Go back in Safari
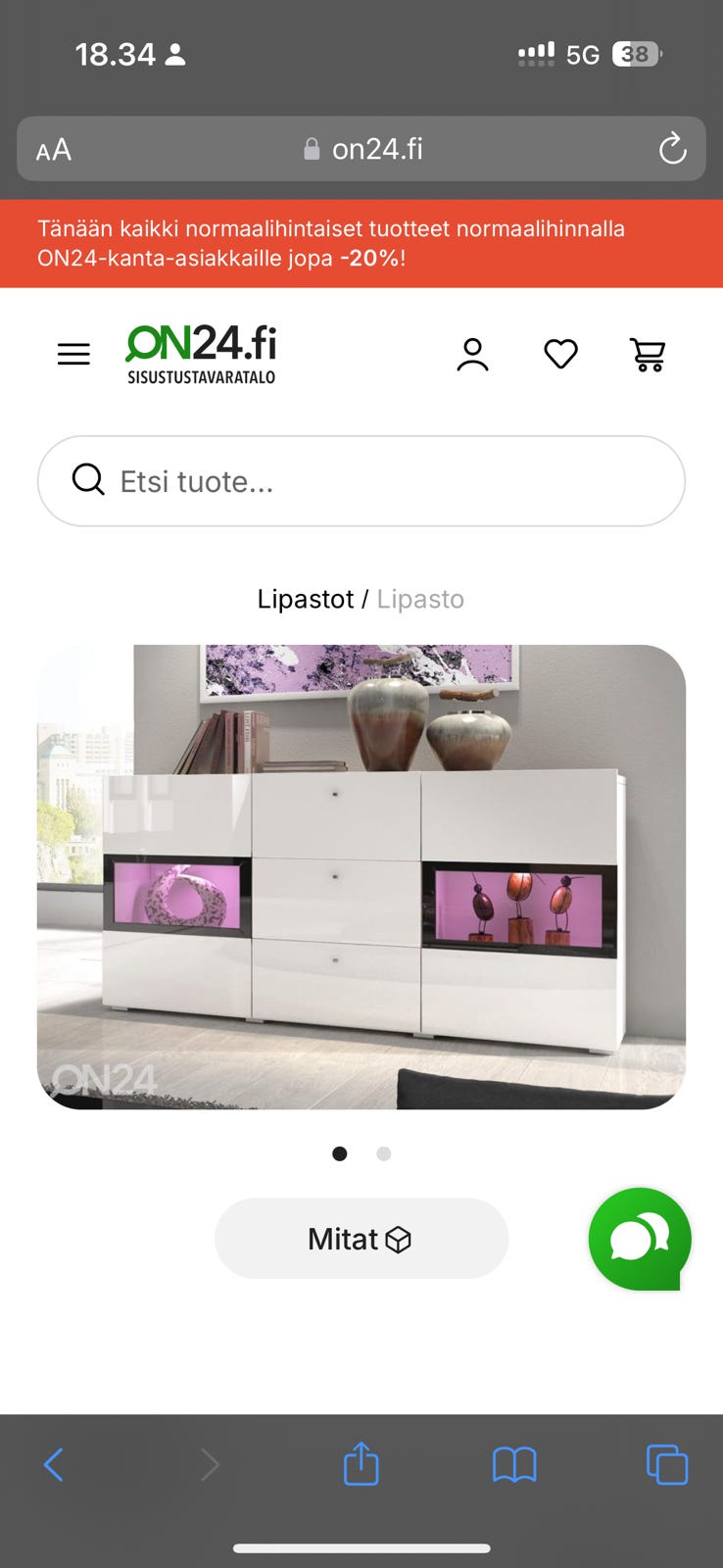This screenshot has width=723, height=1568. pyautogui.click(x=54, y=1465)
